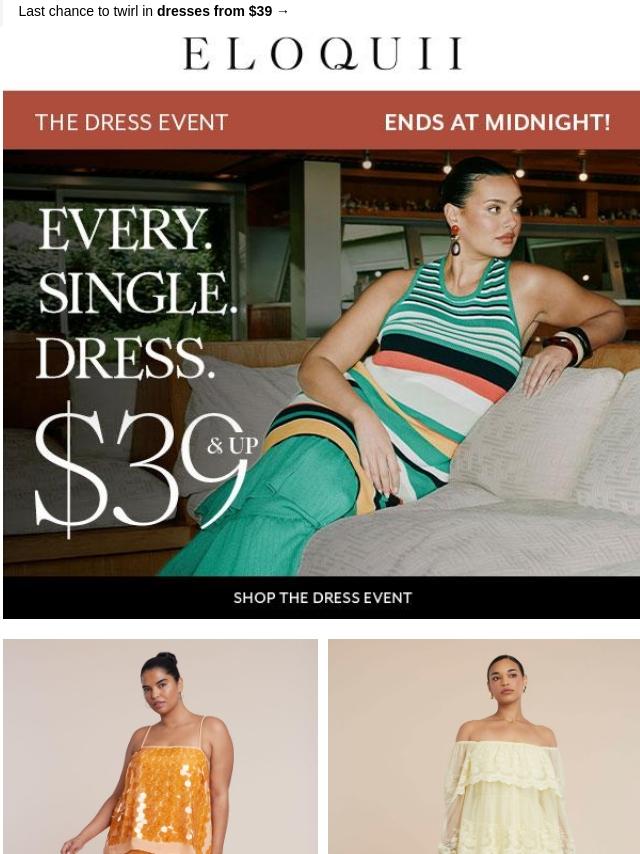This screenshot has height=854, width=640.
Task: Tap the ELOQUII logo header
Action: (x=322, y=53)
